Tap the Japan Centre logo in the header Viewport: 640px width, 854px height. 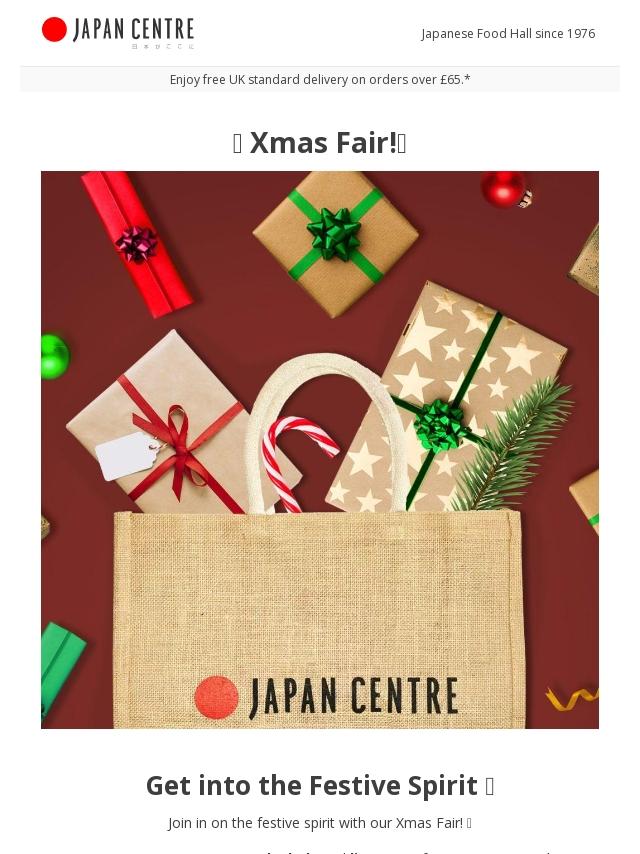pyautogui.click(x=118, y=32)
